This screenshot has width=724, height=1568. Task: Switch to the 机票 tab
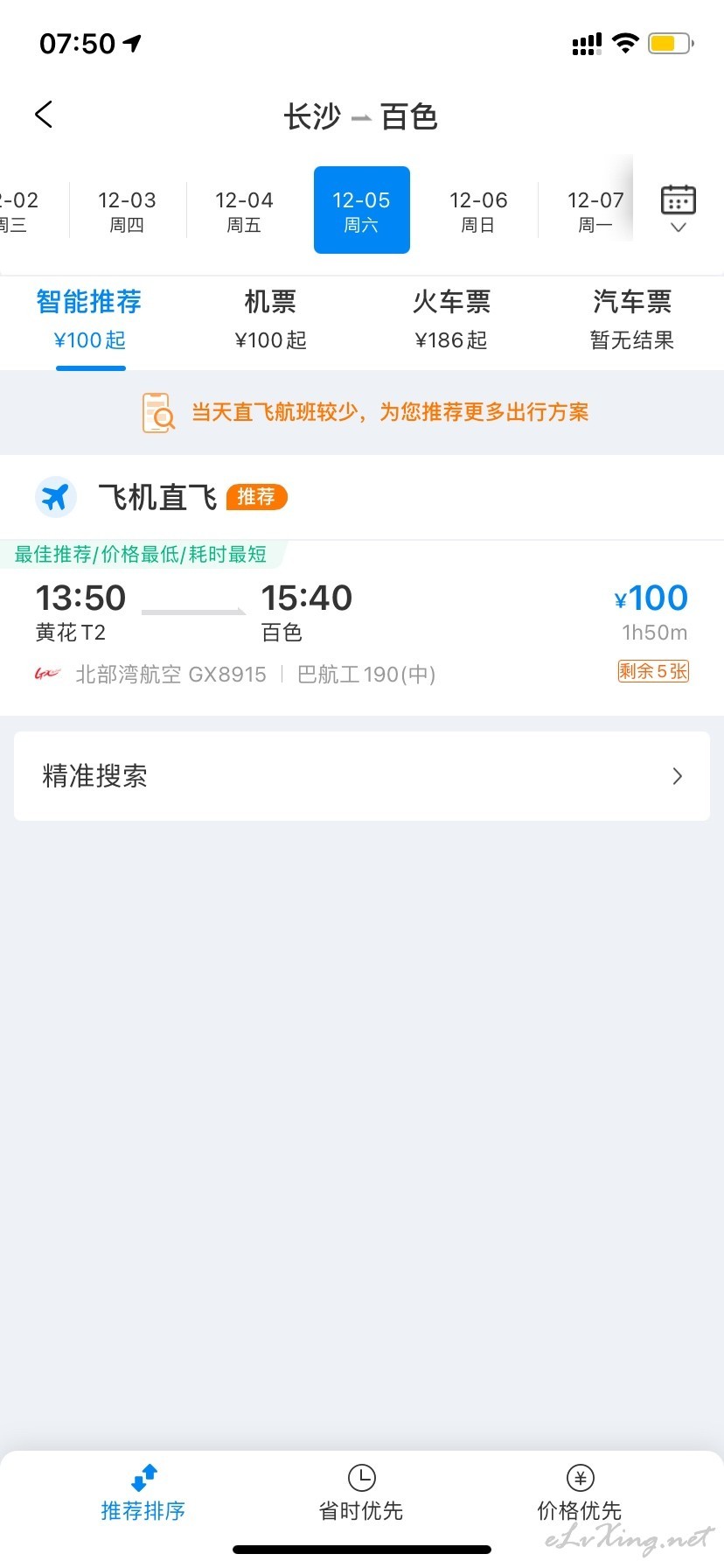click(271, 320)
